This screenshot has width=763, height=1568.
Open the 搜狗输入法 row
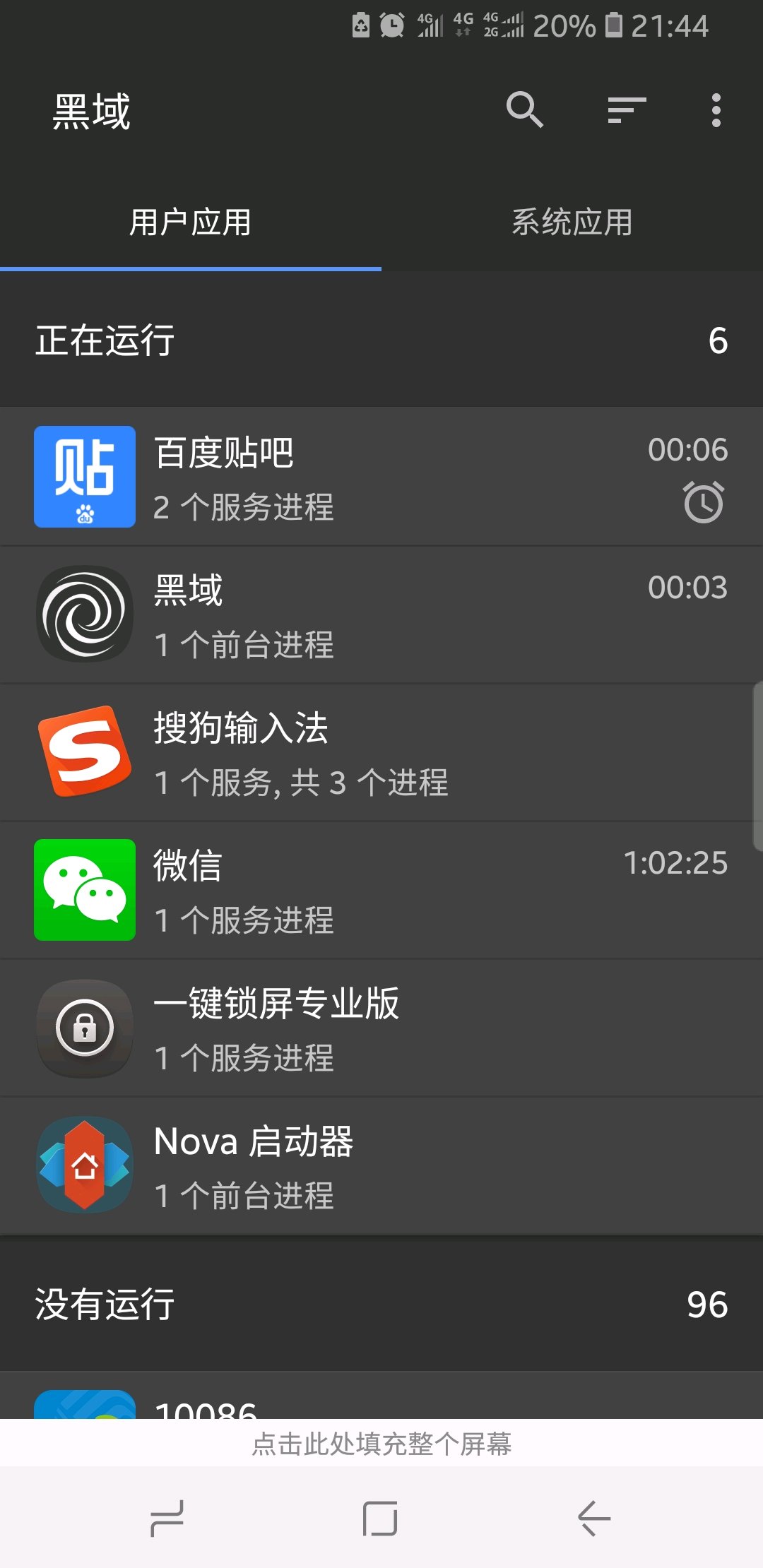click(x=381, y=752)
